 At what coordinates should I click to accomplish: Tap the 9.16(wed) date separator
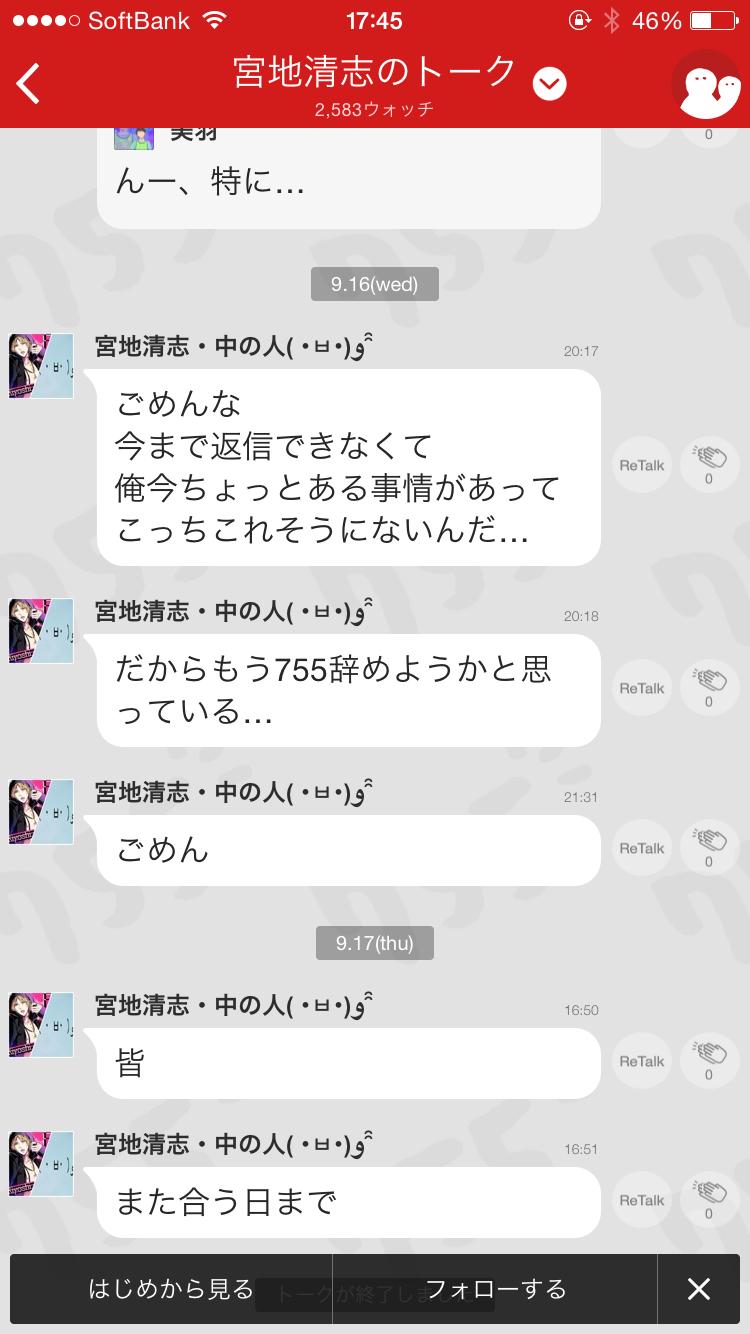coord(375,283)
